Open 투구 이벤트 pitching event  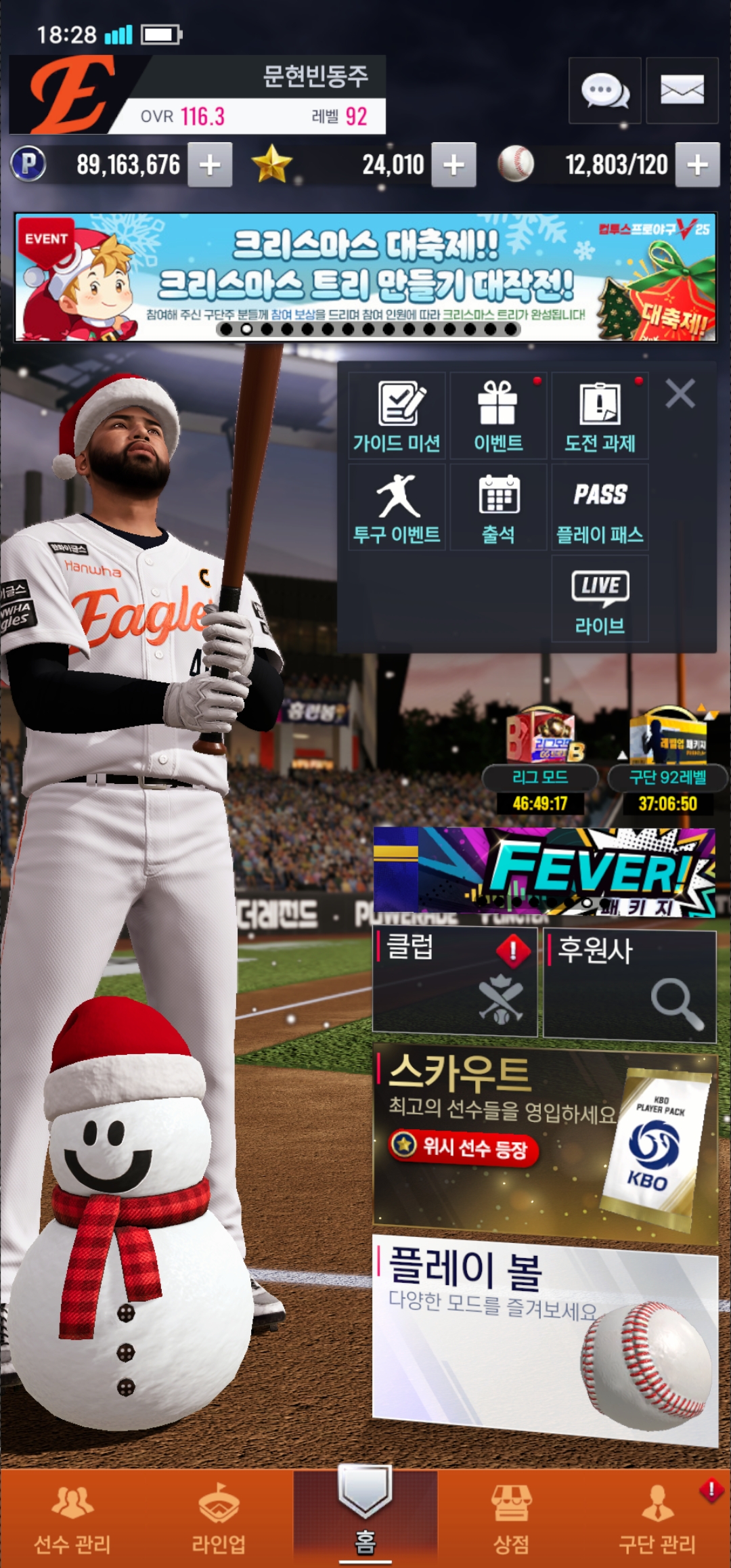(397, 508)
